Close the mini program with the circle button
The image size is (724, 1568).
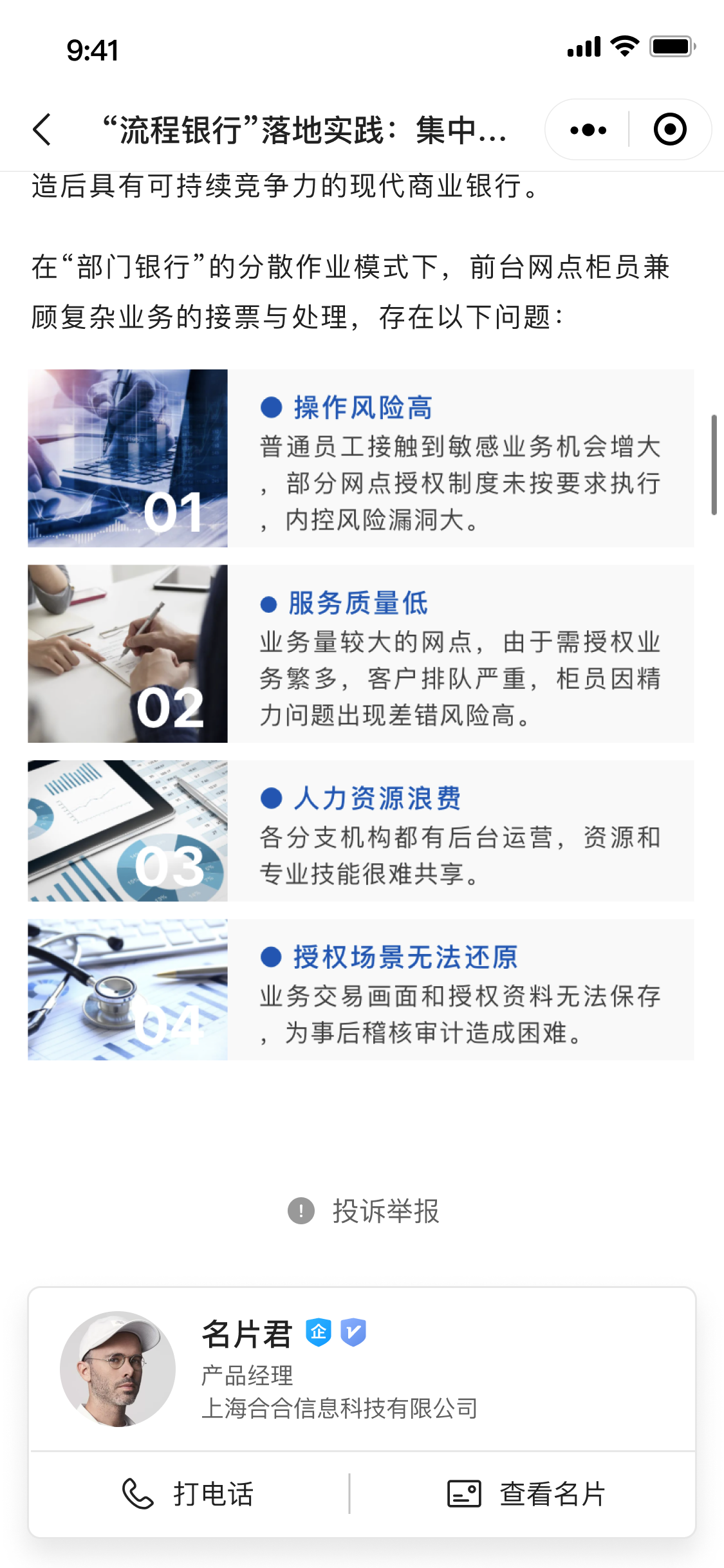click(x=670, y=130)
